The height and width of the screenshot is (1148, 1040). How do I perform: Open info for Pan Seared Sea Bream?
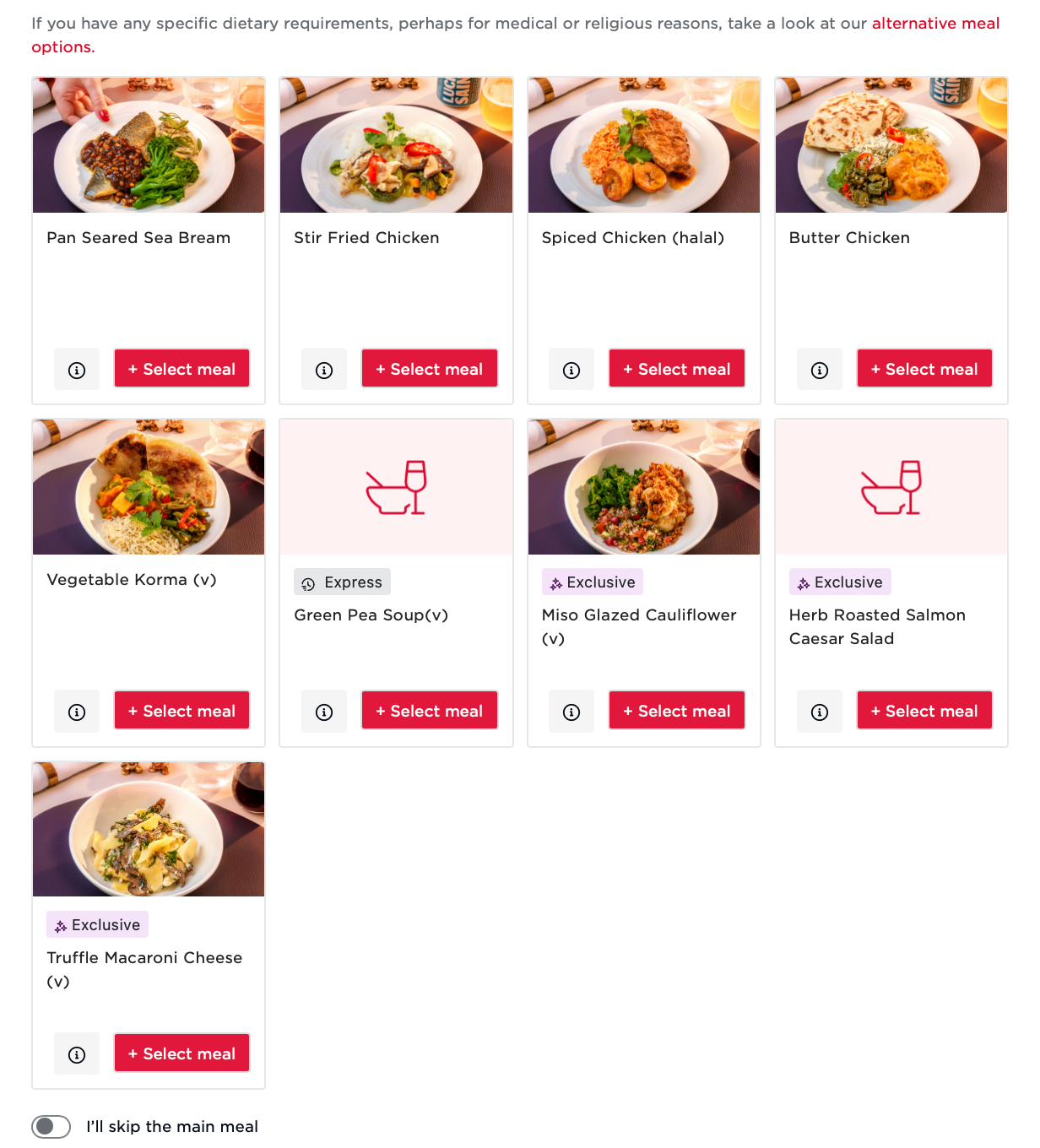click(x=77, y=369)
